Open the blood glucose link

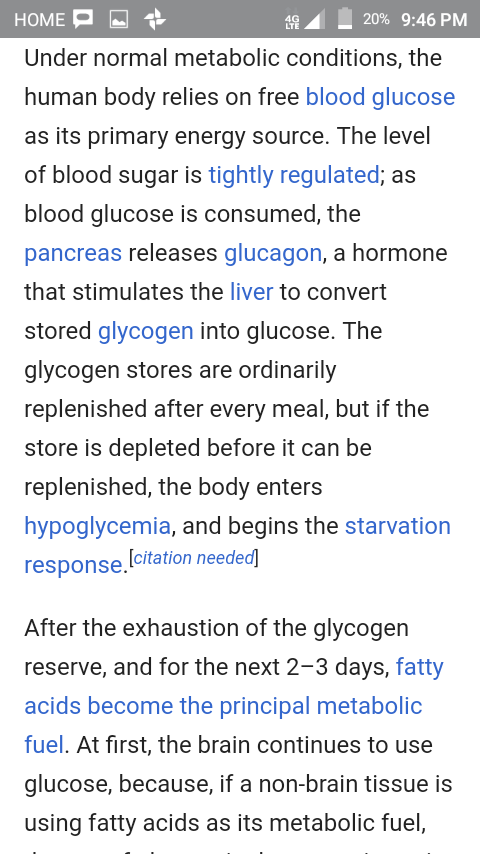[x=380, y=97]
